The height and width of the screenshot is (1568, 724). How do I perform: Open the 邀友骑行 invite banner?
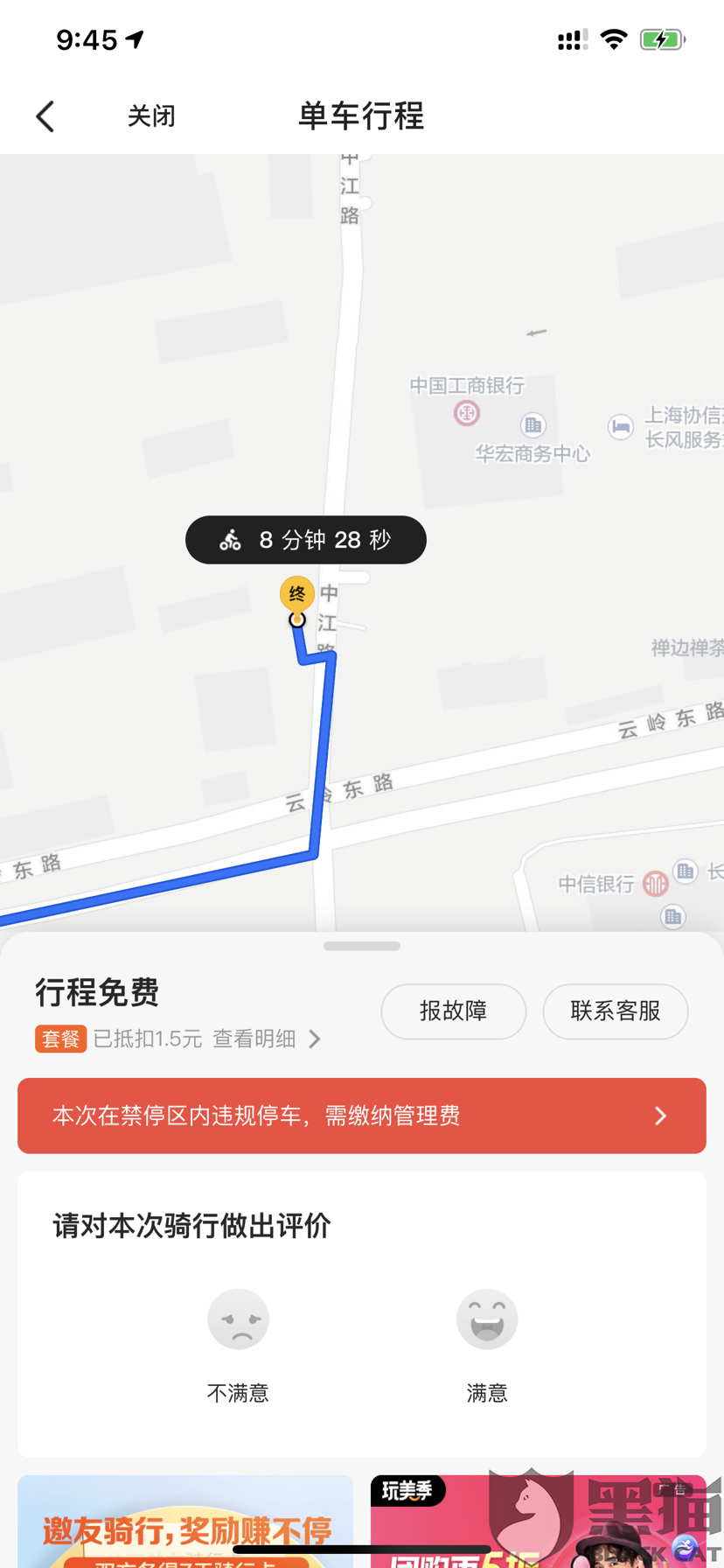pos(185,1522)
